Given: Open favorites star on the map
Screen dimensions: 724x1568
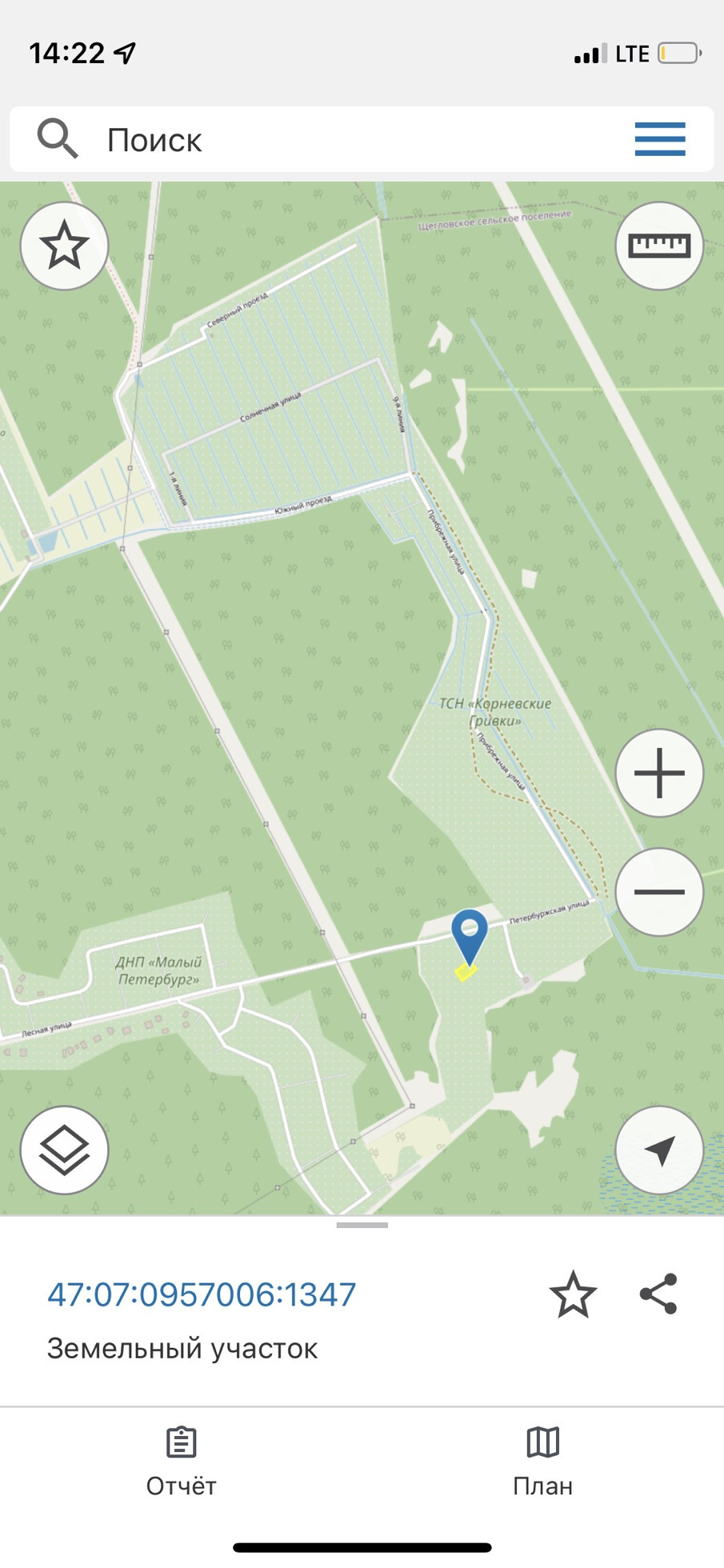Looking at the screenshot, I should point(64,246).
